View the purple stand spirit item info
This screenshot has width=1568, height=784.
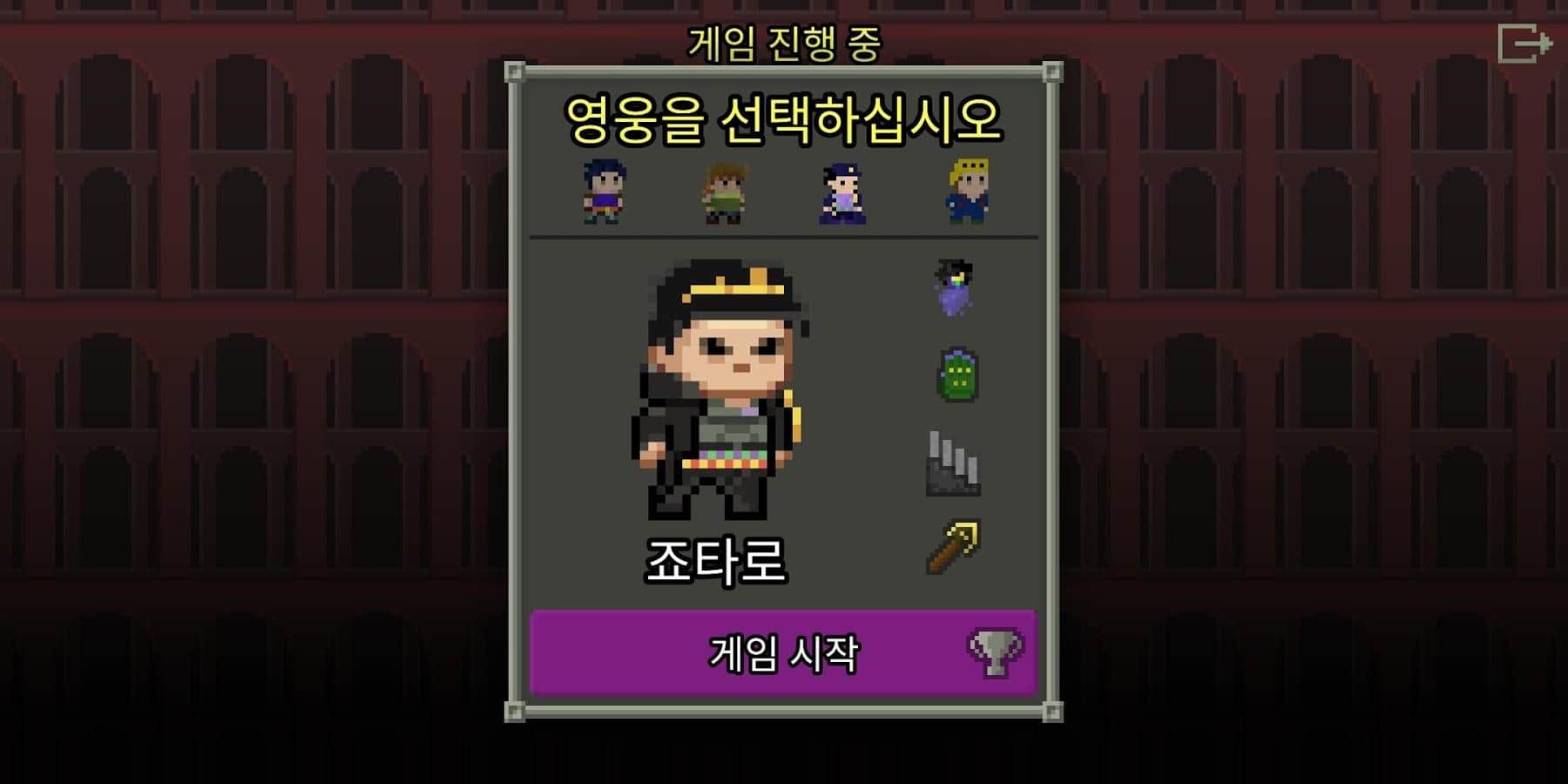click(955, 287)
